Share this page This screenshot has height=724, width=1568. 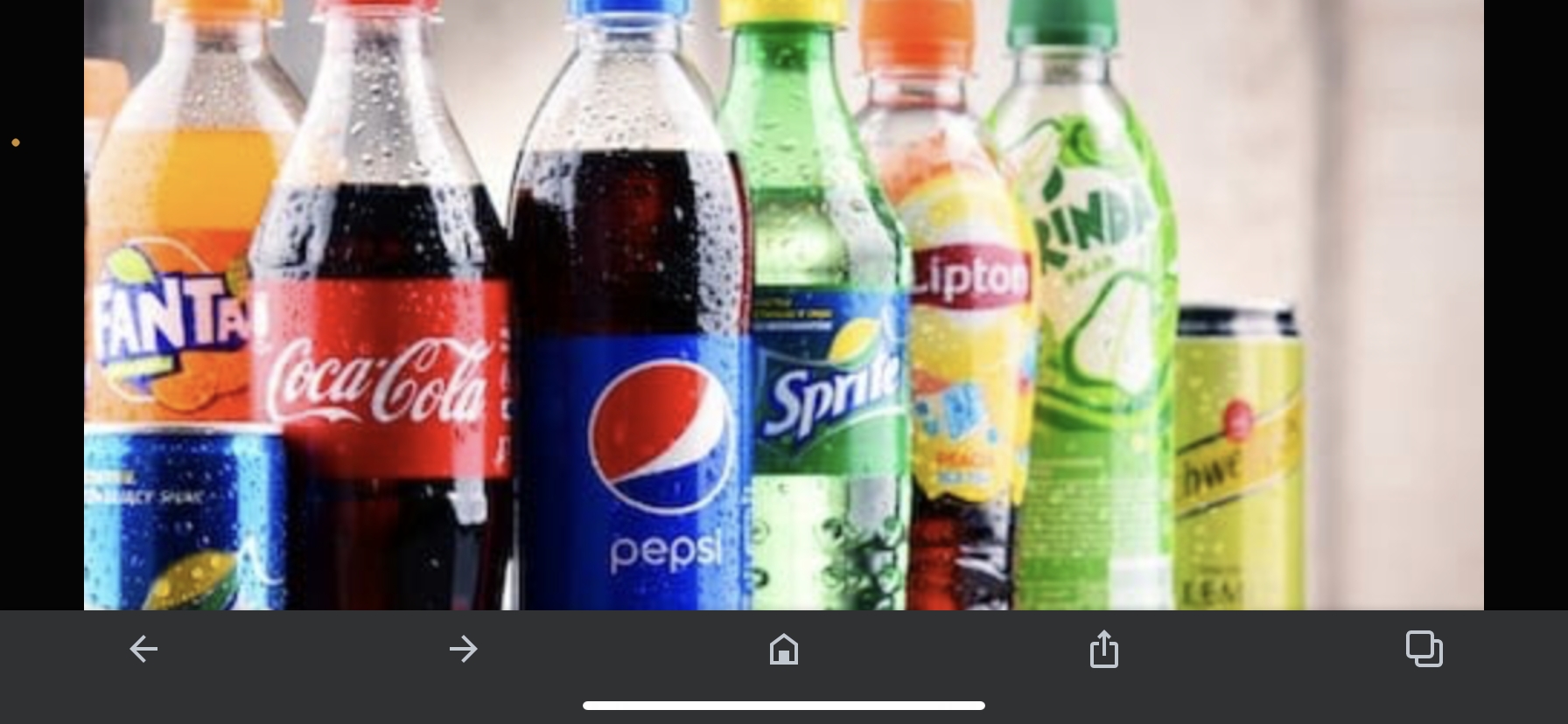pyautogui.click(x=1103, y=649)
